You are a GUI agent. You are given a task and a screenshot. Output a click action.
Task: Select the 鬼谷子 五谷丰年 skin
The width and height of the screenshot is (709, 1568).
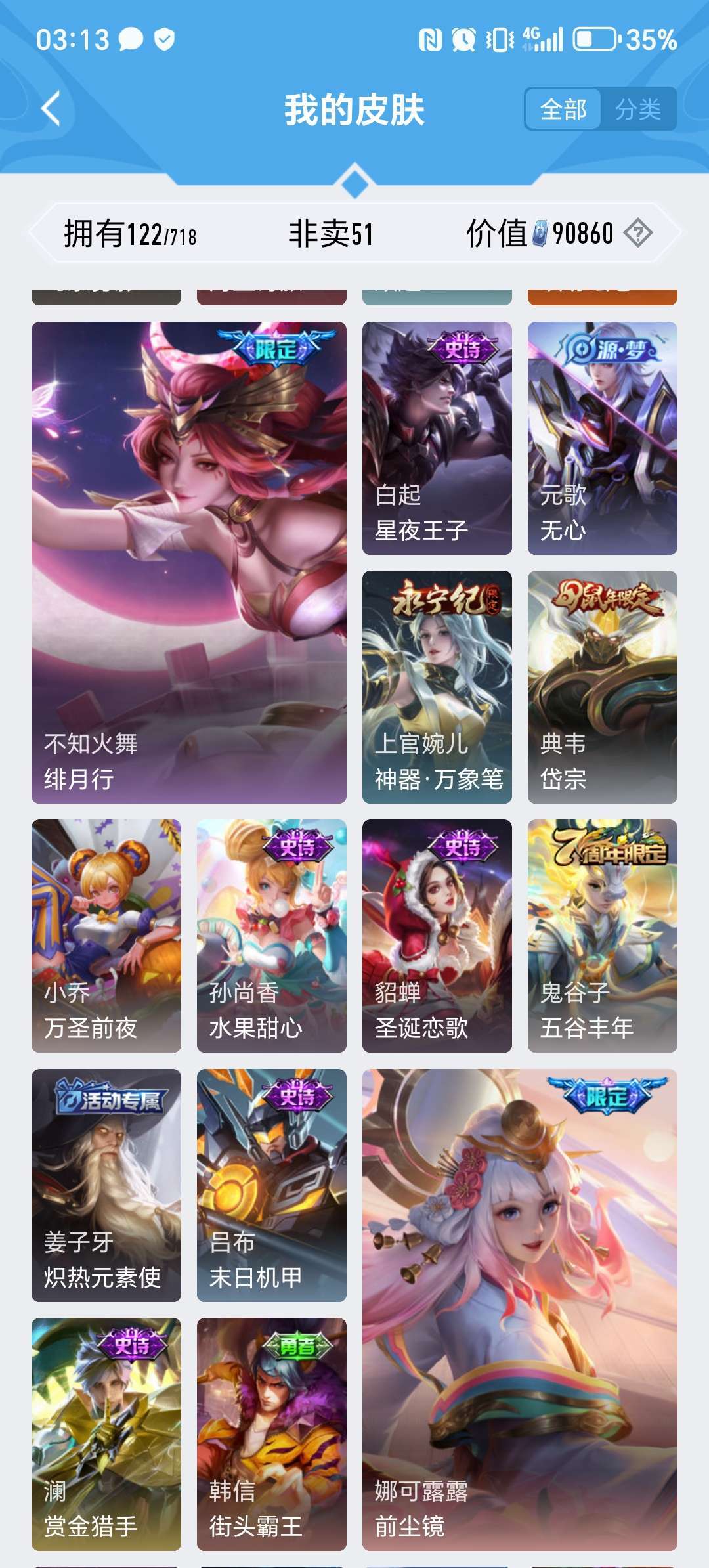click(x=602, y=936)
